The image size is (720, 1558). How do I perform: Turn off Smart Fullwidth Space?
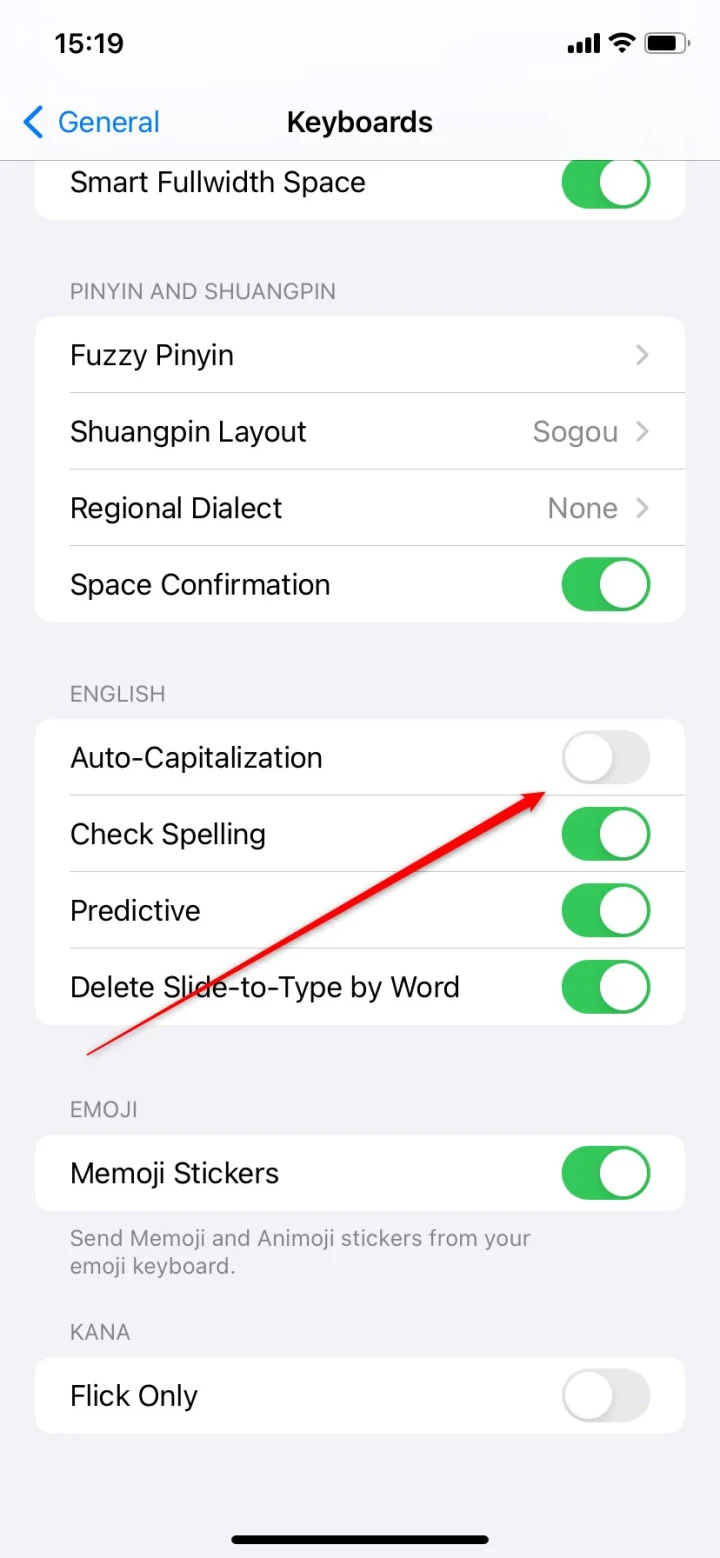(x=605, y=183)
